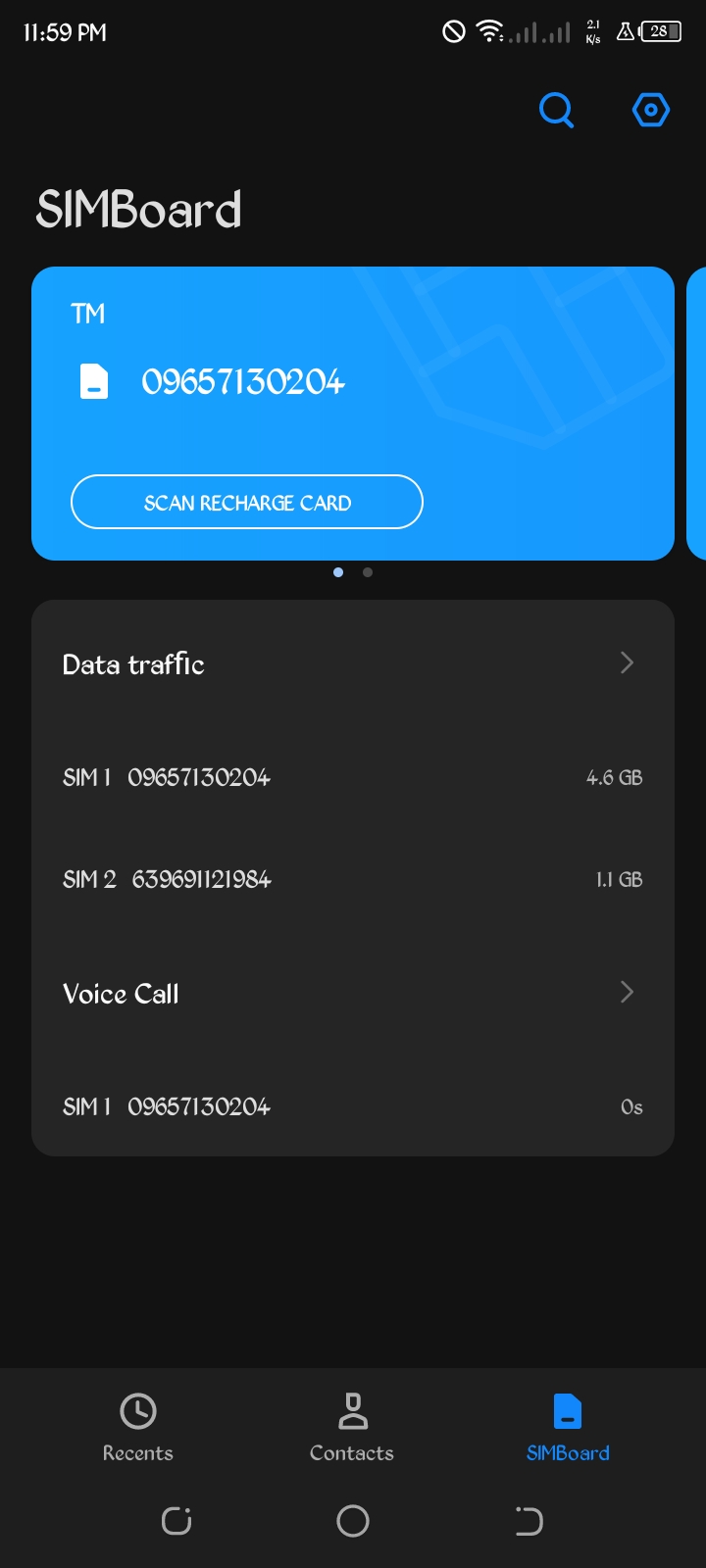Viewport: 706px width, 1568px height.
Task: Tap the Scan Recharge Card button
Action: pyautogui.click(x=247, y=502)
